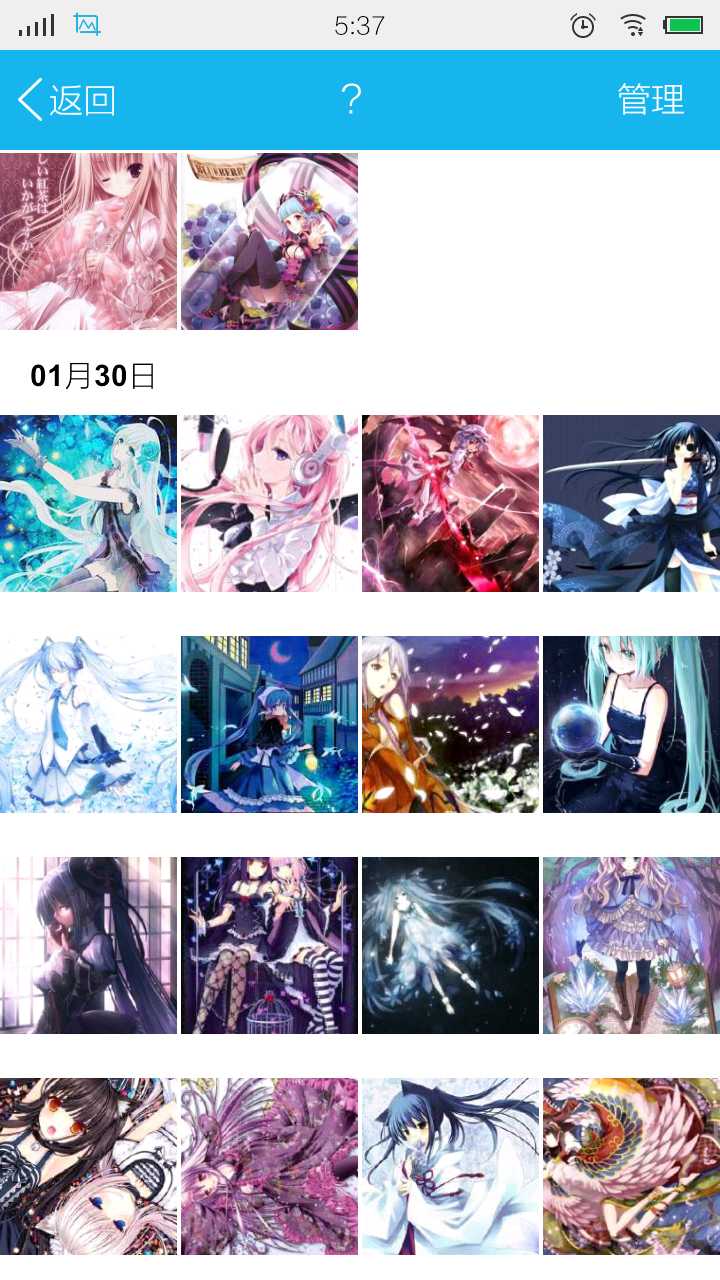Viewport: 720px width, 1280px height.
Task: Open the night street with crescent moon image
Action: coord(269,724)
